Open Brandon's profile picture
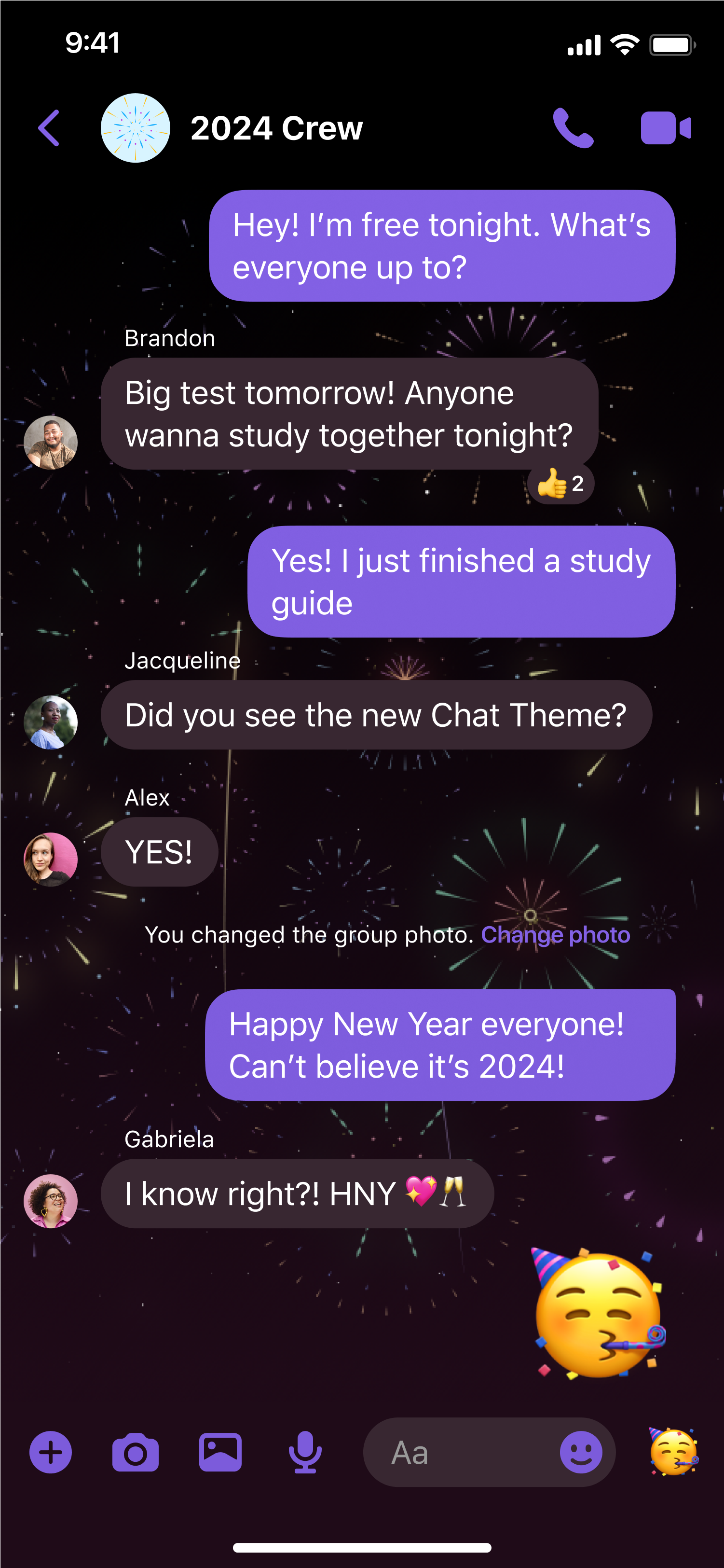 [51, 443]
